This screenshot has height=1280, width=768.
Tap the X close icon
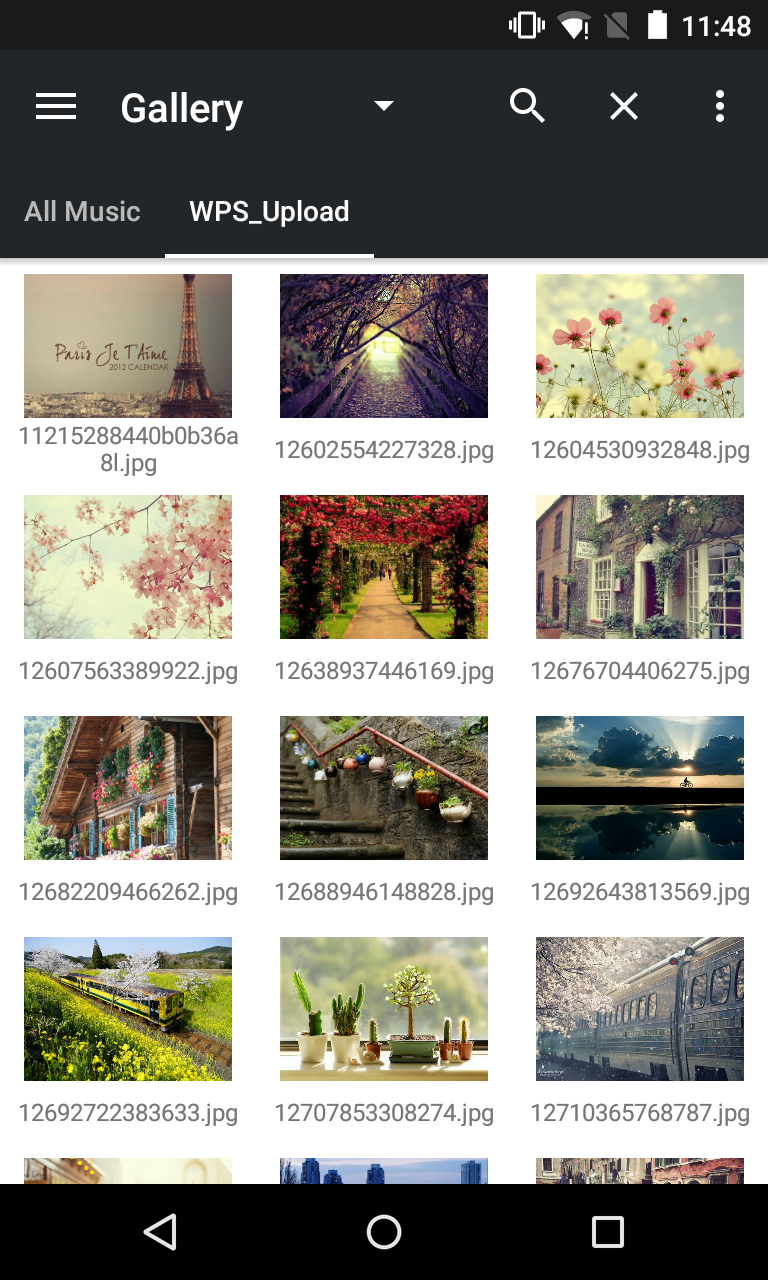(624, 106)
